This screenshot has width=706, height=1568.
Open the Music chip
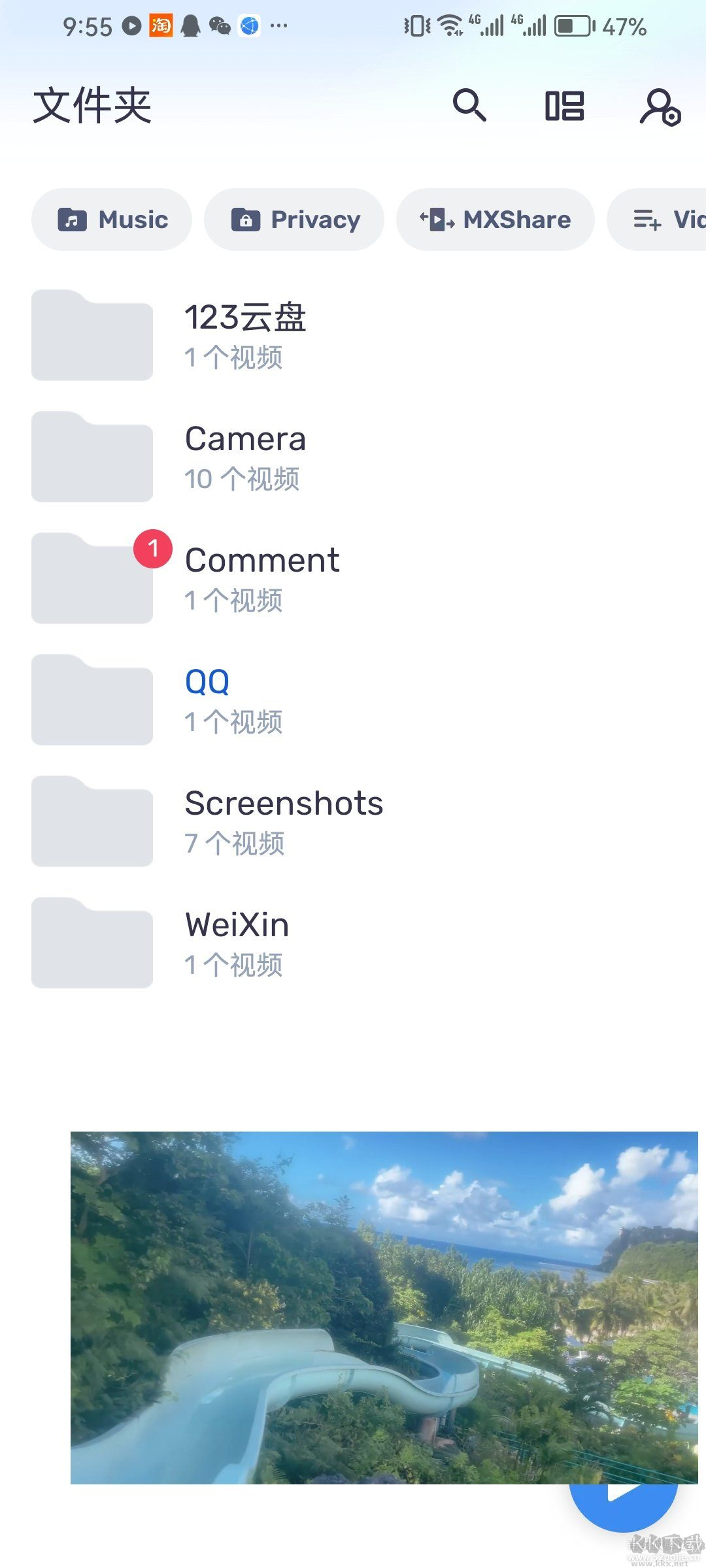coord(112,220)
